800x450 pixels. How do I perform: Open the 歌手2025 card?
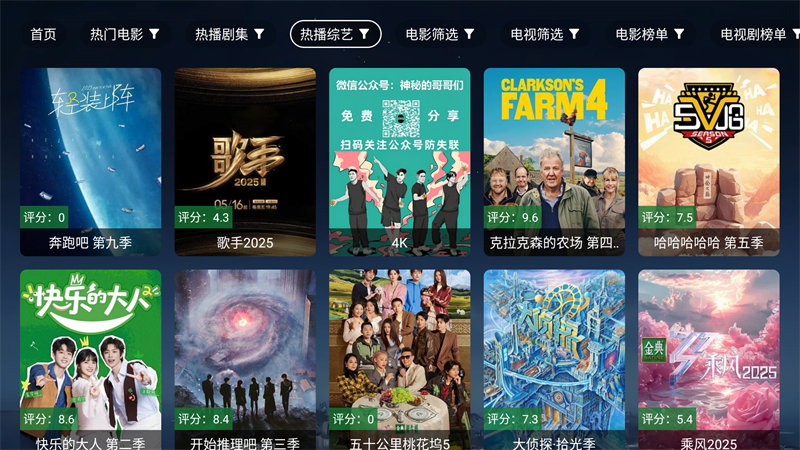click(x=245, y=160)
